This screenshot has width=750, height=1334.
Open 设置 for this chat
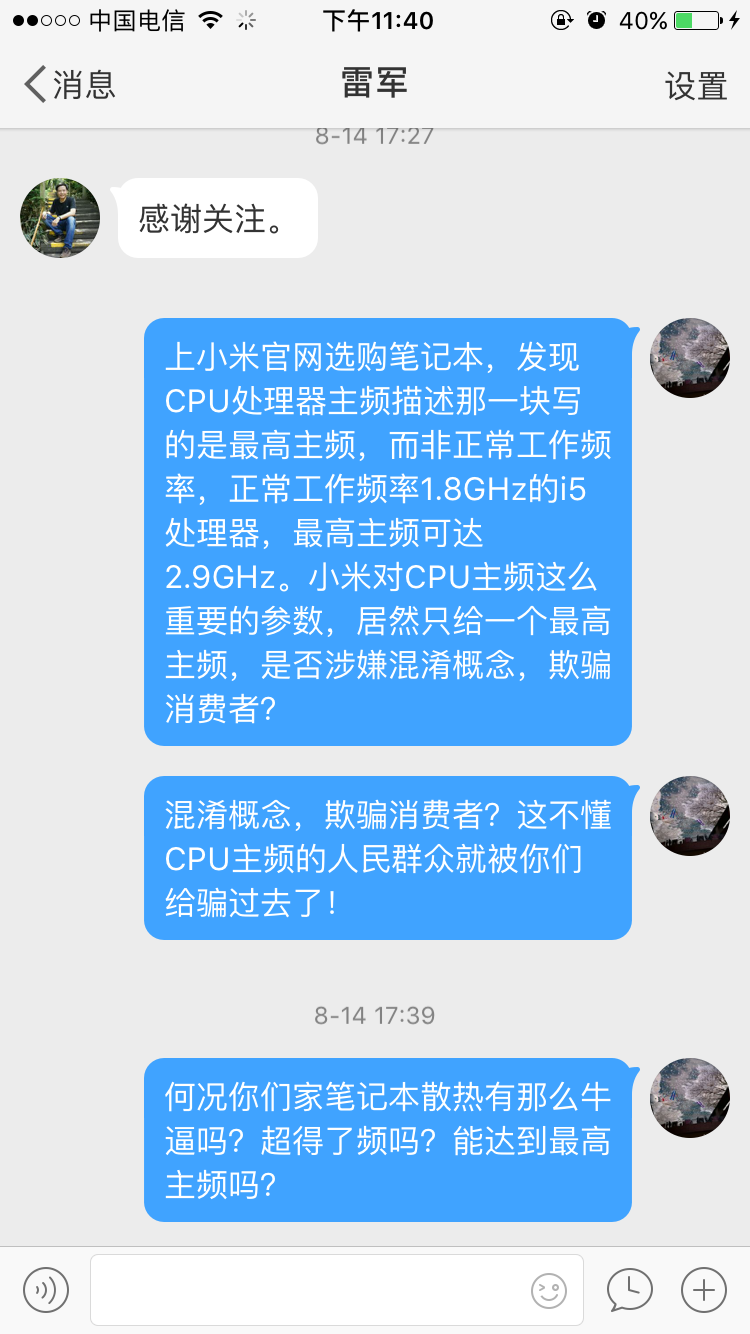[x=696, y=86]
